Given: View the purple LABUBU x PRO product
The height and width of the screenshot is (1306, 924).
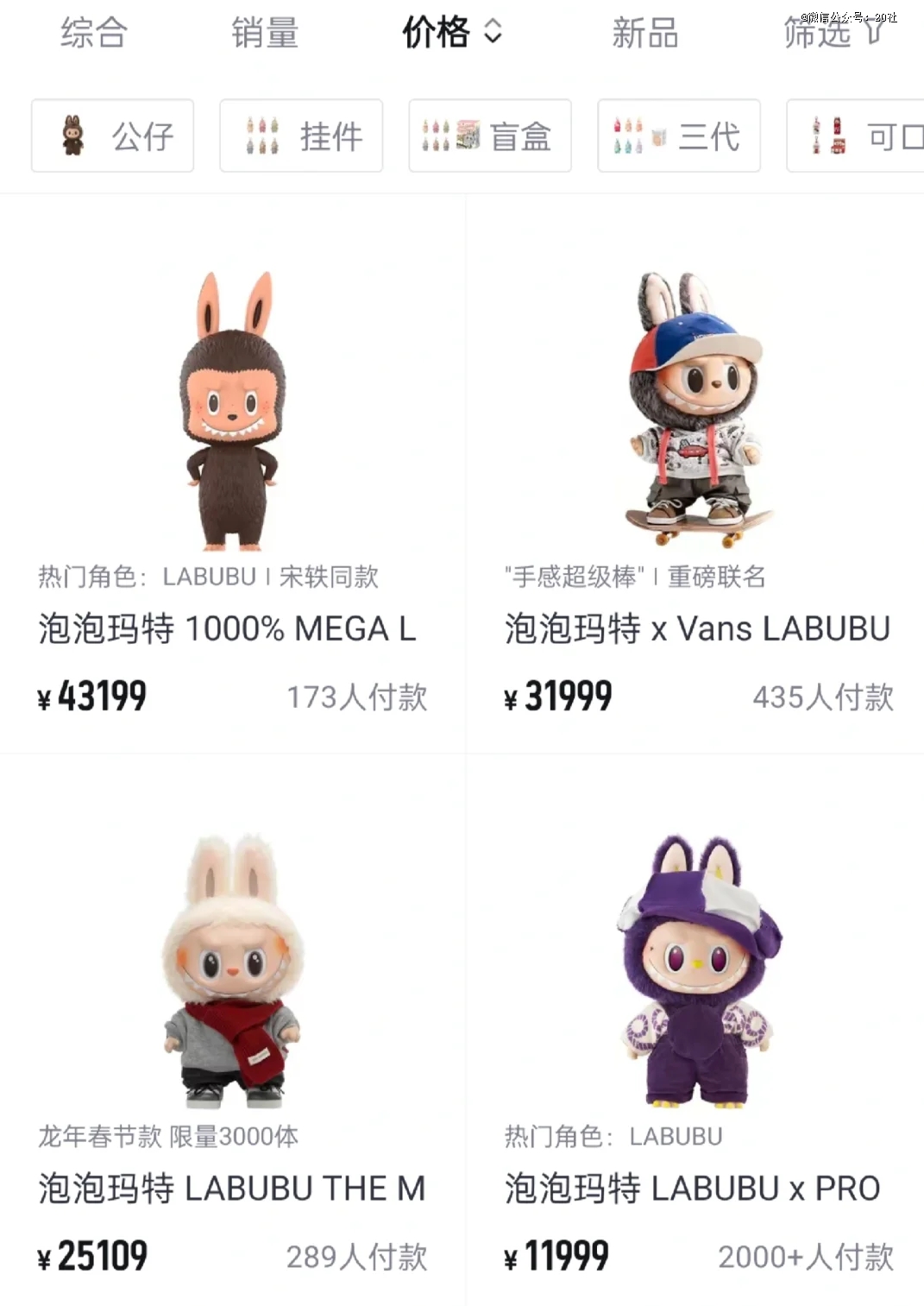Looking at the screenshot, I should point(697,1036).
